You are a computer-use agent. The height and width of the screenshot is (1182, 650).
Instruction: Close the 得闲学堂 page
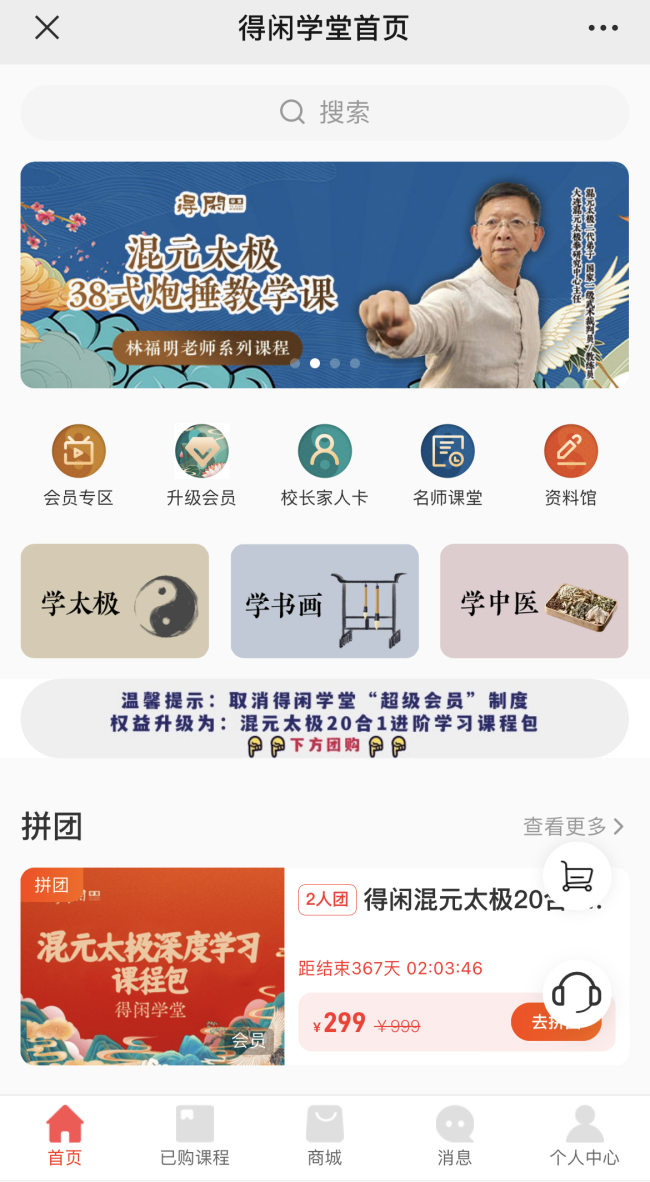[x=47, y=28]
